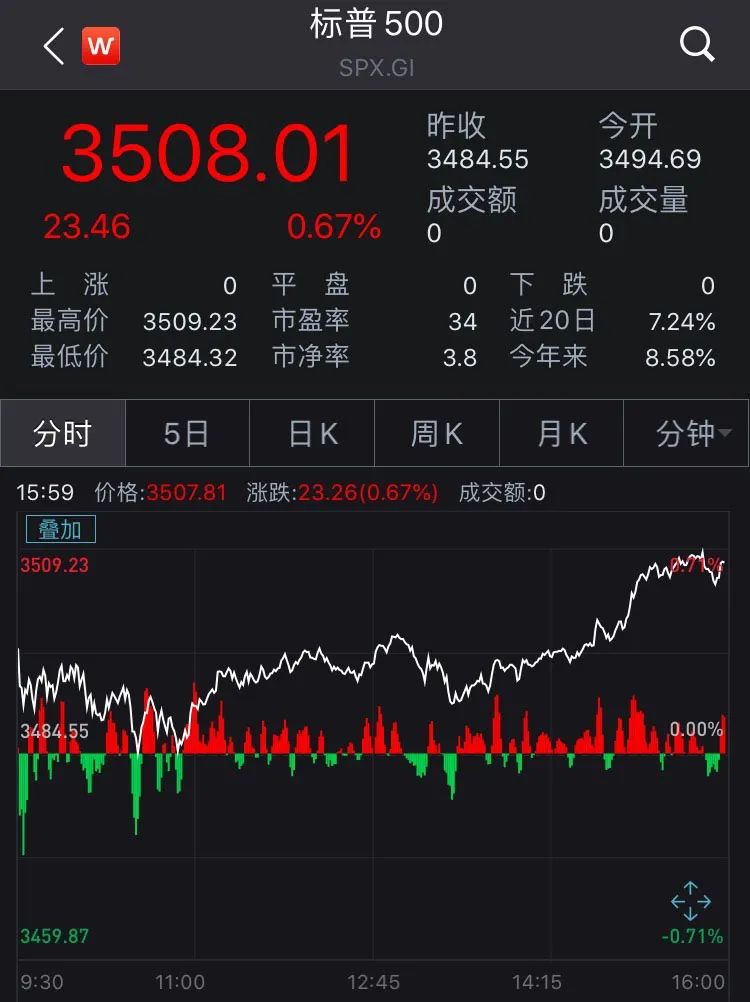The image size is (750, 1002).
Task: Switch to the 5日 chart tab
Action: [x=187, y=433]
